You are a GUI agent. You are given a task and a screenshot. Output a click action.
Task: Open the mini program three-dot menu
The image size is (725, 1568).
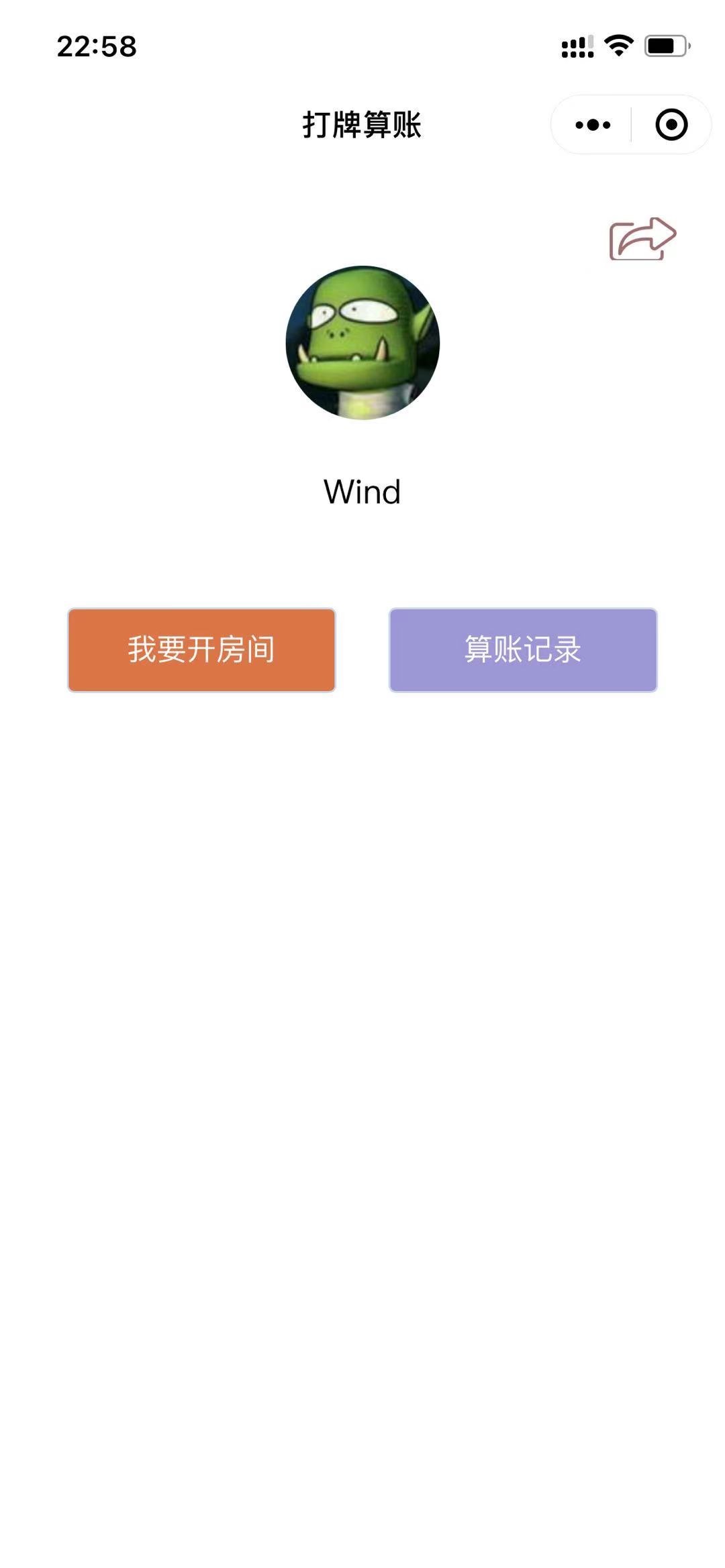pyautogui.click(x=593, y=125)
